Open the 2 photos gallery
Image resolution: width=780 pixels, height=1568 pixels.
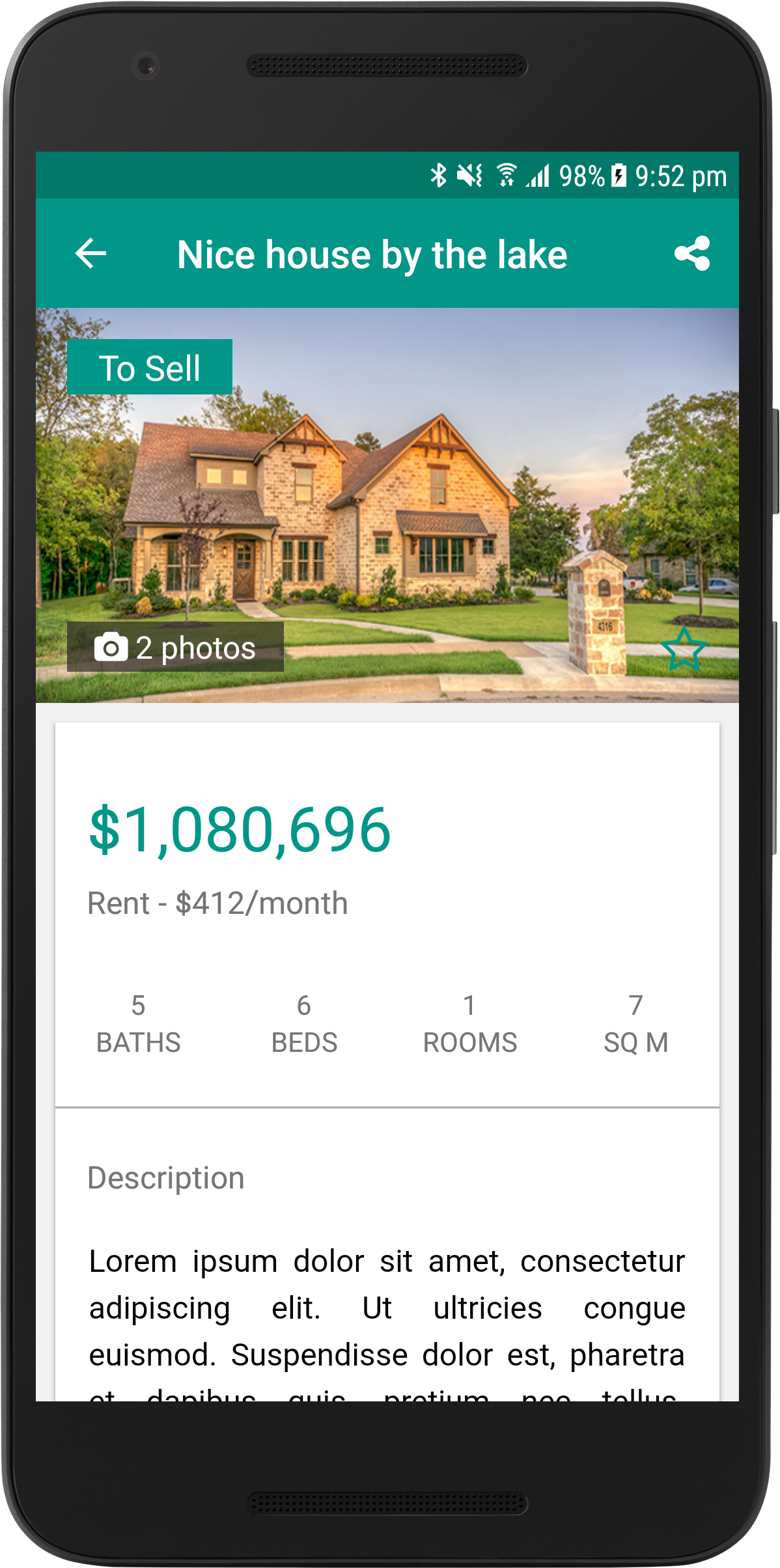click(x=175, y=647)
